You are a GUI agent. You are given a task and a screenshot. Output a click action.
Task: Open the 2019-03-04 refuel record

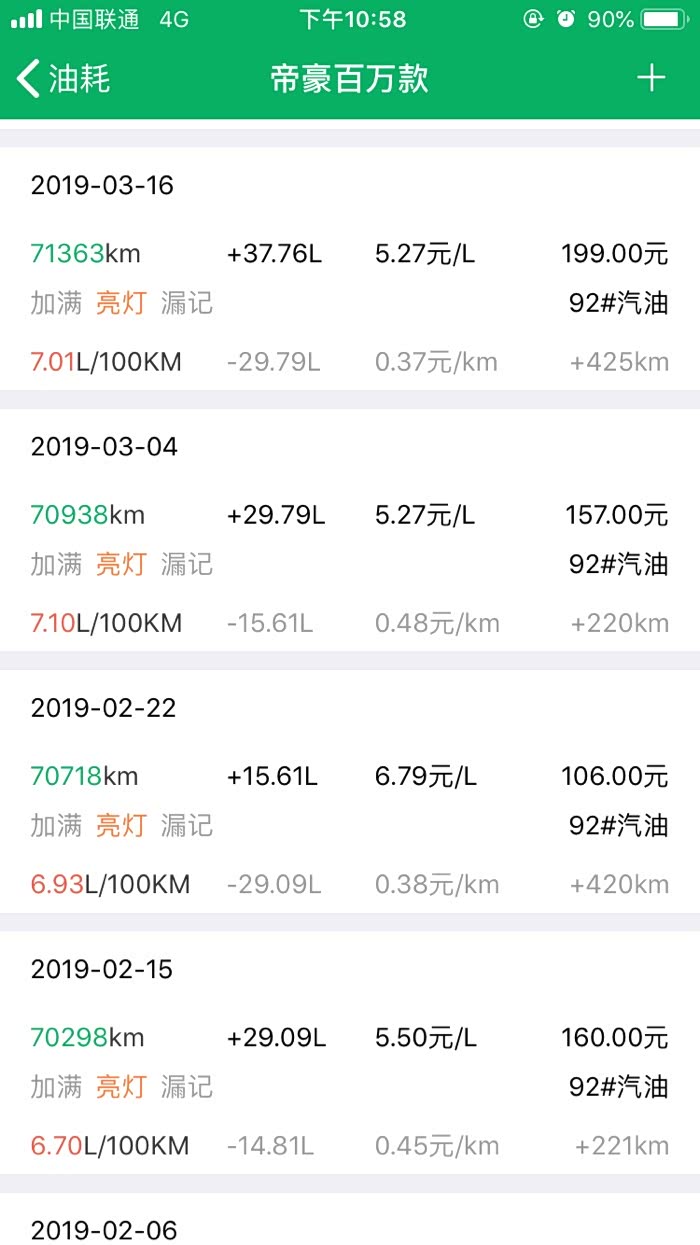pos(350,531)
